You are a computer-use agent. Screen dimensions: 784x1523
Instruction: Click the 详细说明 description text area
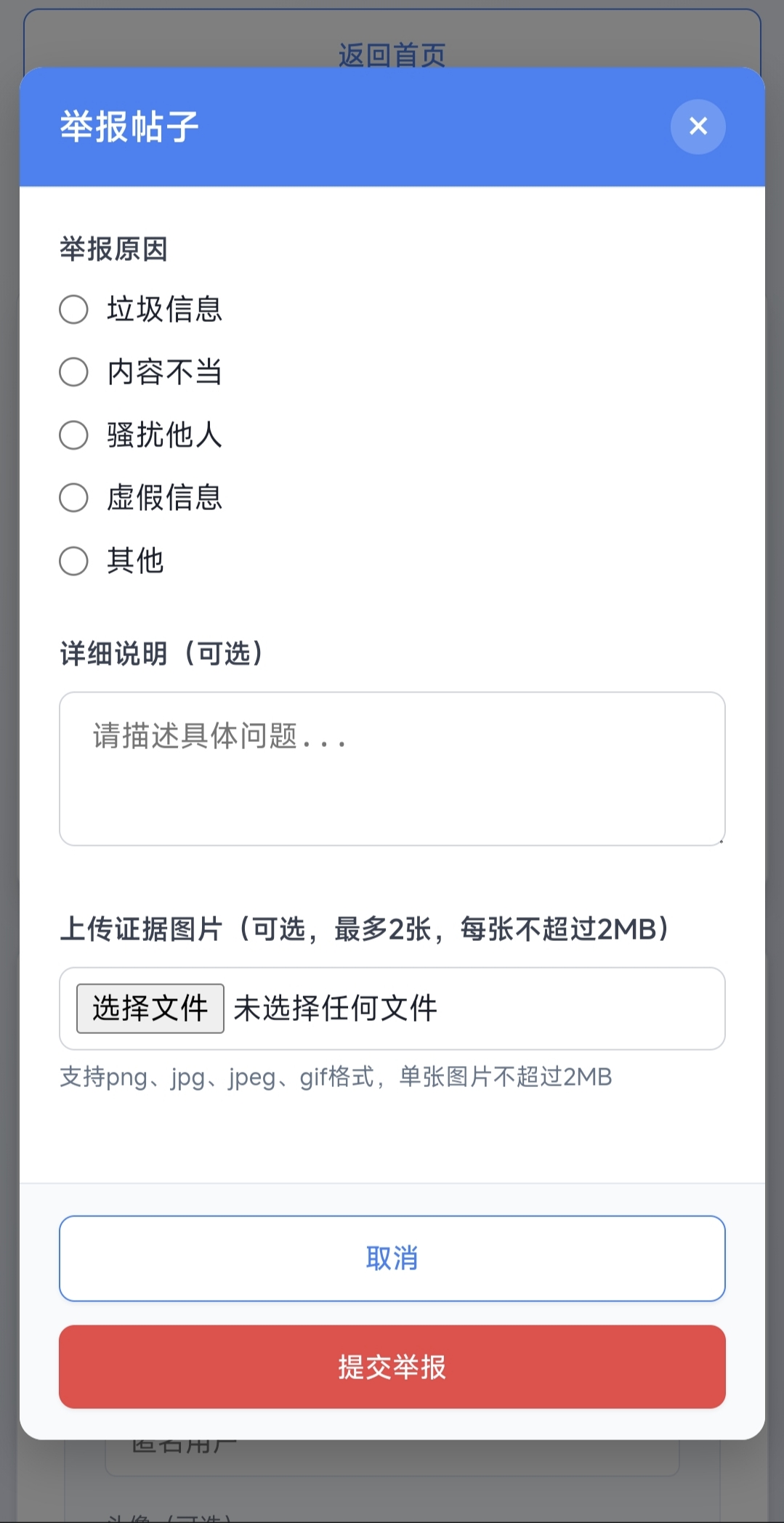tap(392, 767)
